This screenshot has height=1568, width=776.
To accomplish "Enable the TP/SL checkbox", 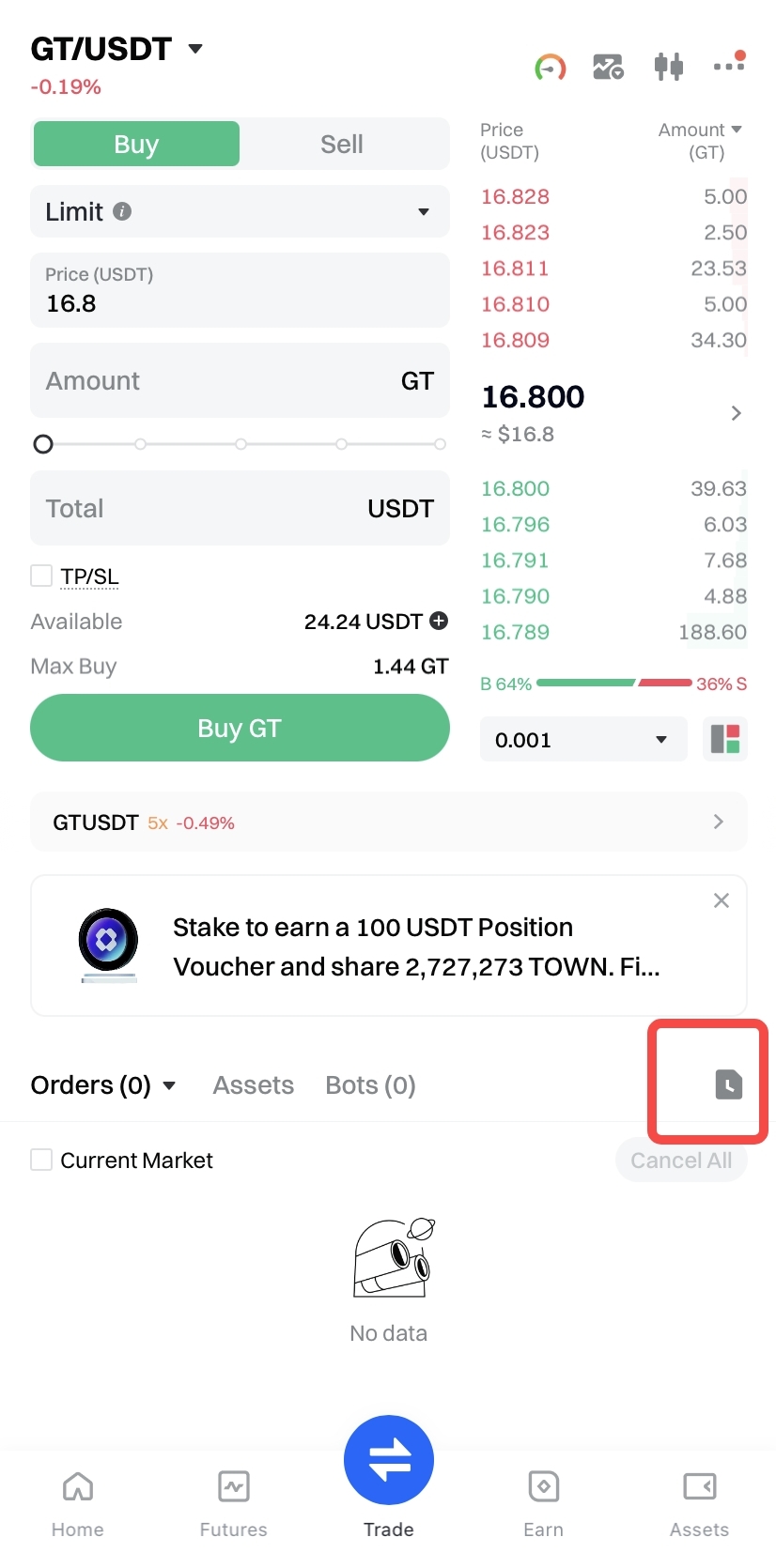I will click(x=41, y=576).
